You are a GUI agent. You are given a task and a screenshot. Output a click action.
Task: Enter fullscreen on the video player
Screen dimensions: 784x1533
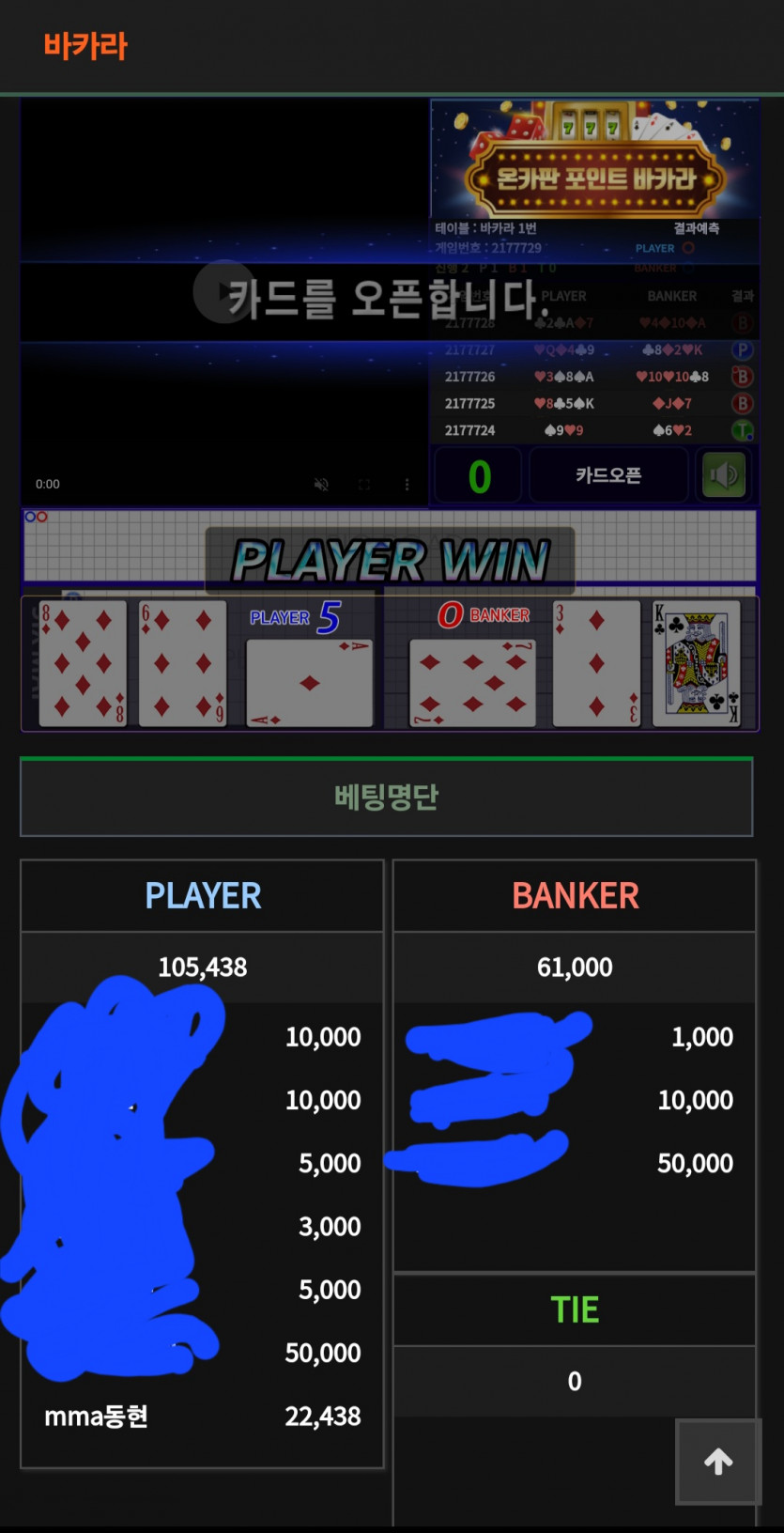[364, 485]
